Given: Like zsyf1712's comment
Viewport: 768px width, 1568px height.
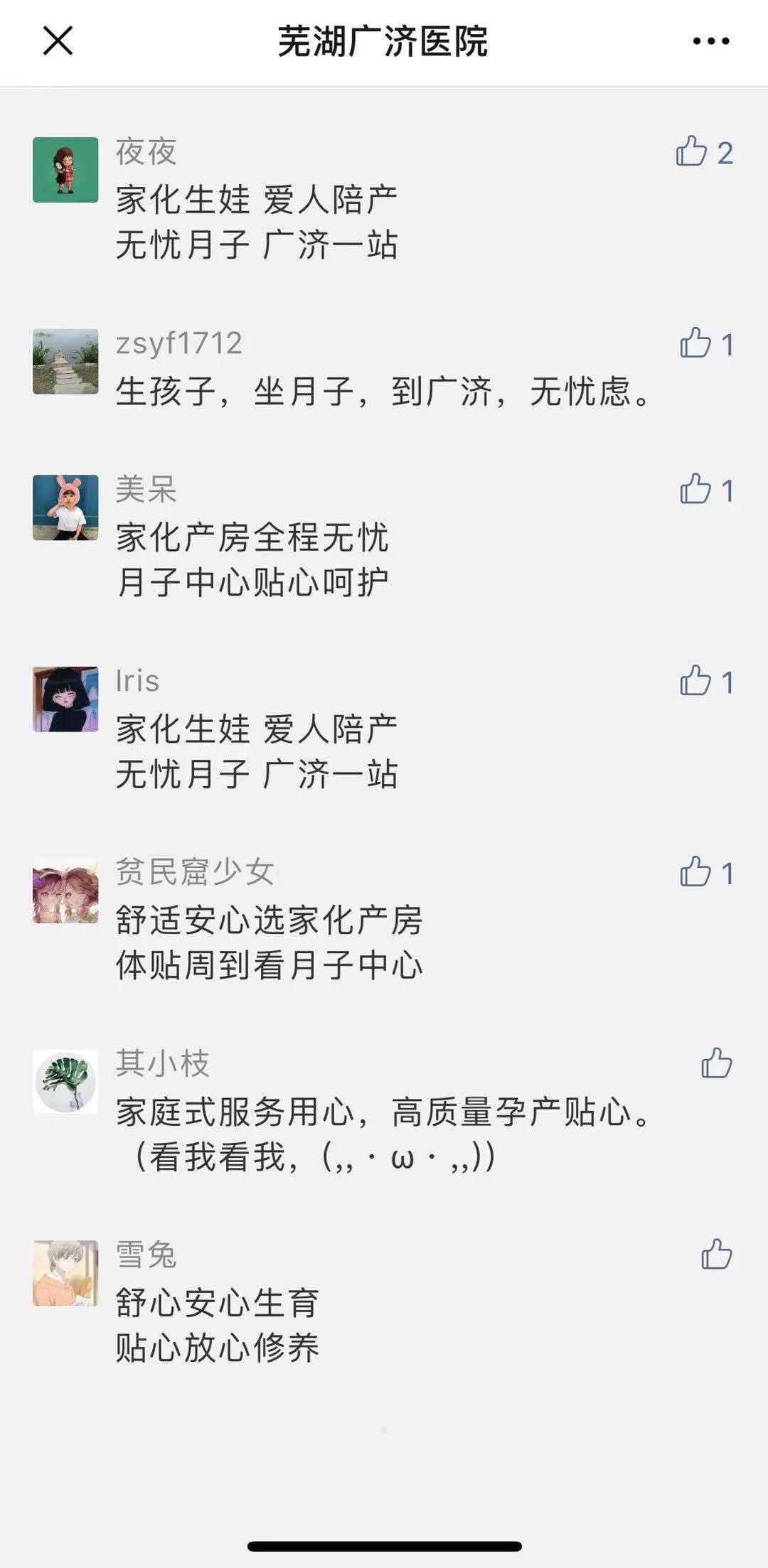Looking at the screenshot, I should click(x=695, y=343).
